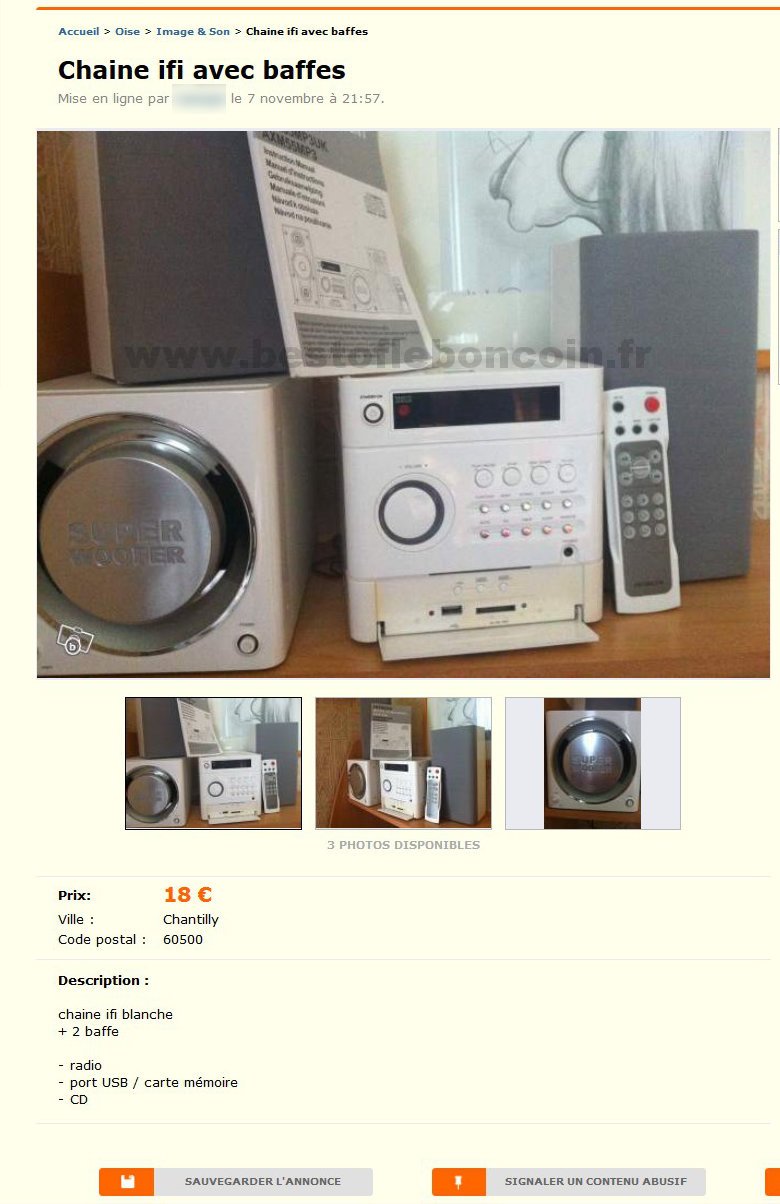
Task: Show the third super woofer thumbnail
Action: [592, 763]
